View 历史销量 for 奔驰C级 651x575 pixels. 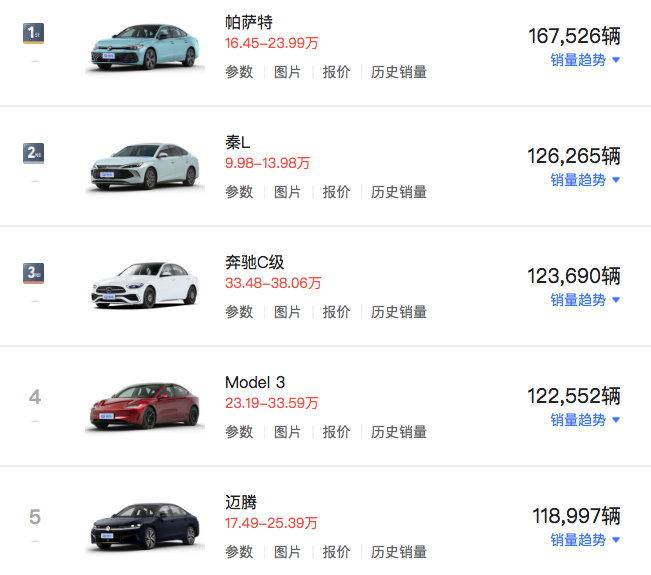click(x=399, y=312)
